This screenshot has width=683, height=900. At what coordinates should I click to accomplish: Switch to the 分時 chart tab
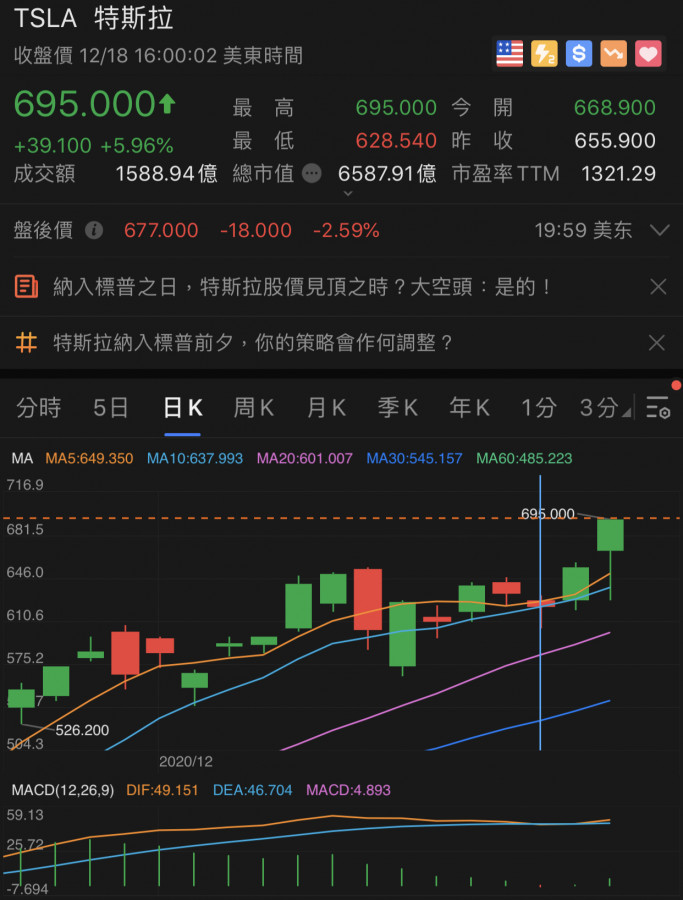coord(39,407)
